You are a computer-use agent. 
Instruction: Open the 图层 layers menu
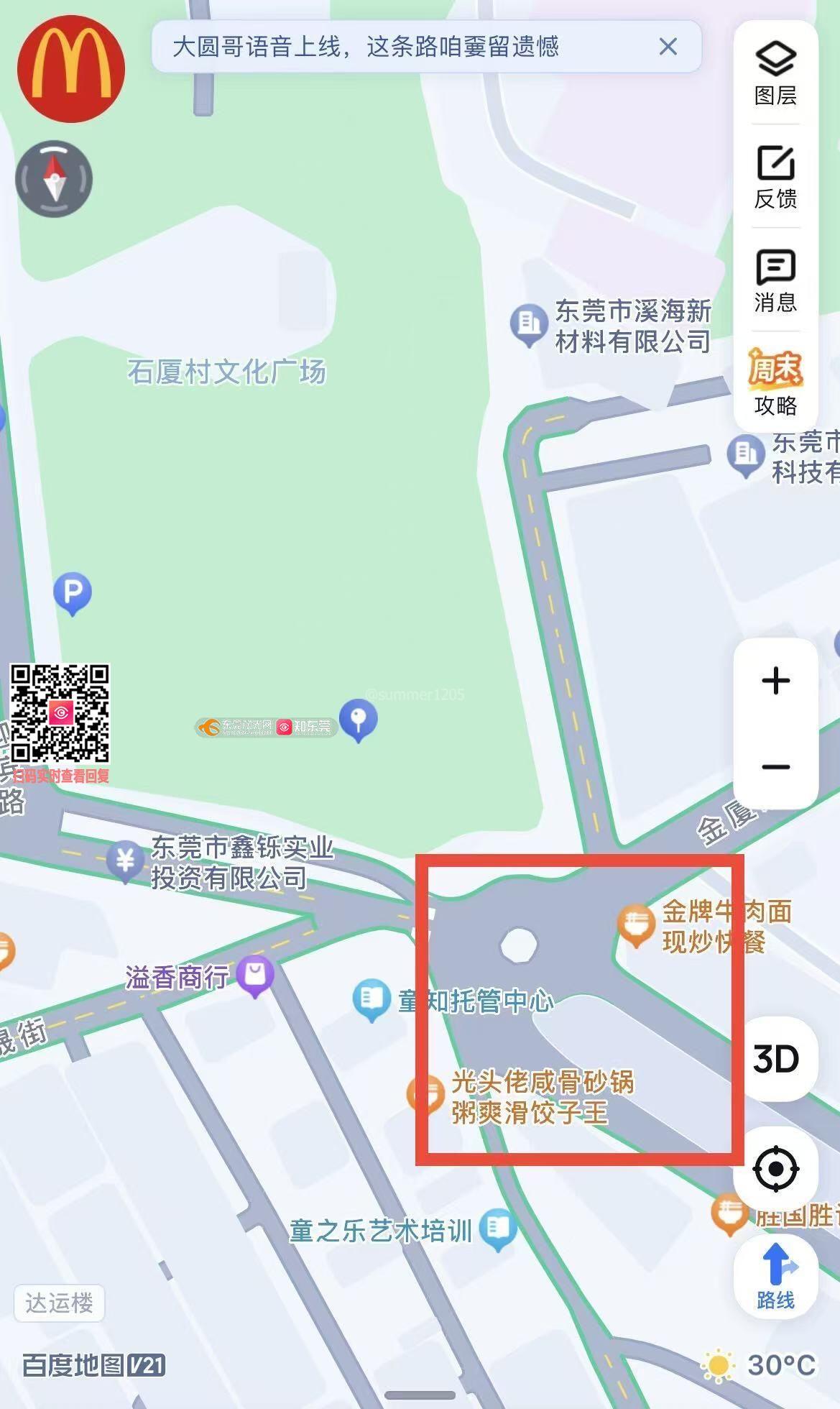click(x=775, y=73)
